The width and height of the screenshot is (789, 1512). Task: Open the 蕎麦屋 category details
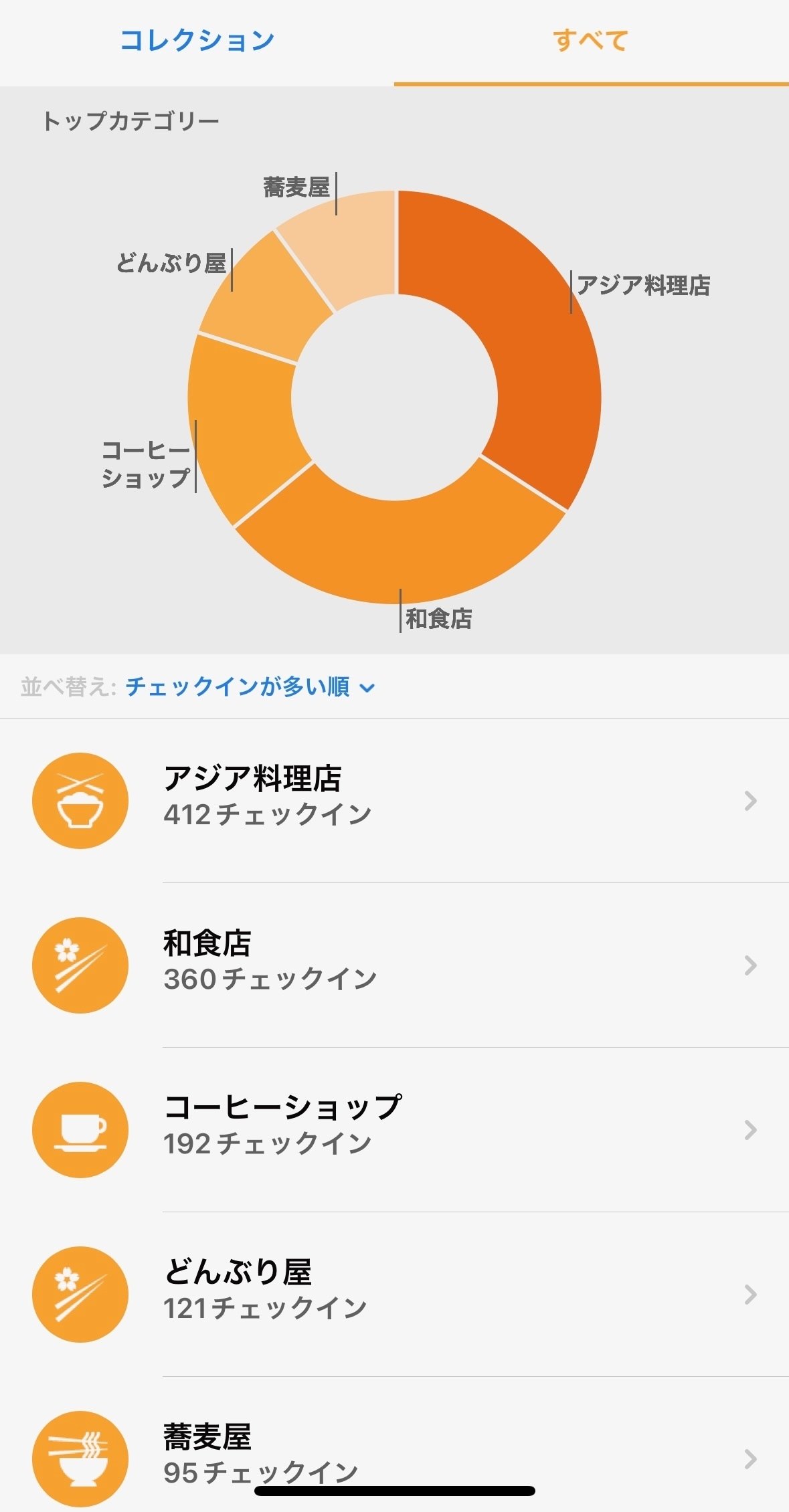pyautogui.click(x=395, y=1448)
